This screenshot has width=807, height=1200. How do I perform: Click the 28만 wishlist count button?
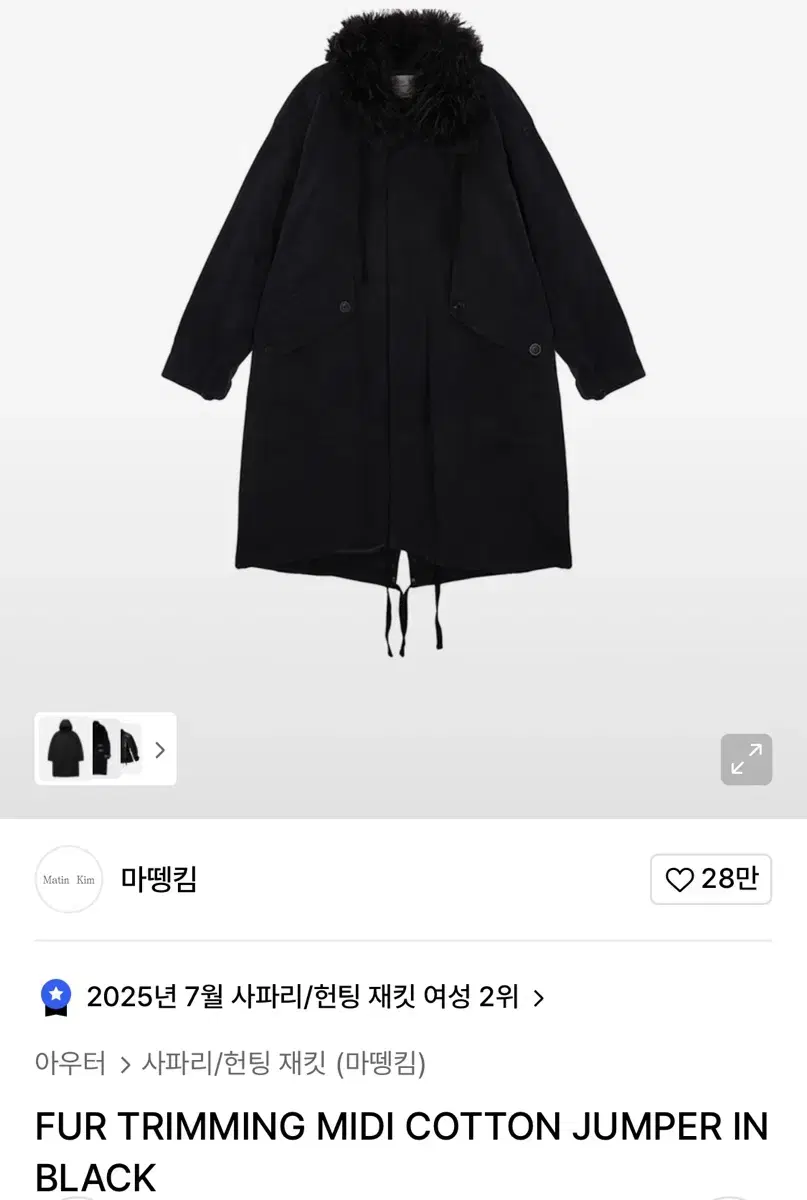[x=710, y=879]
